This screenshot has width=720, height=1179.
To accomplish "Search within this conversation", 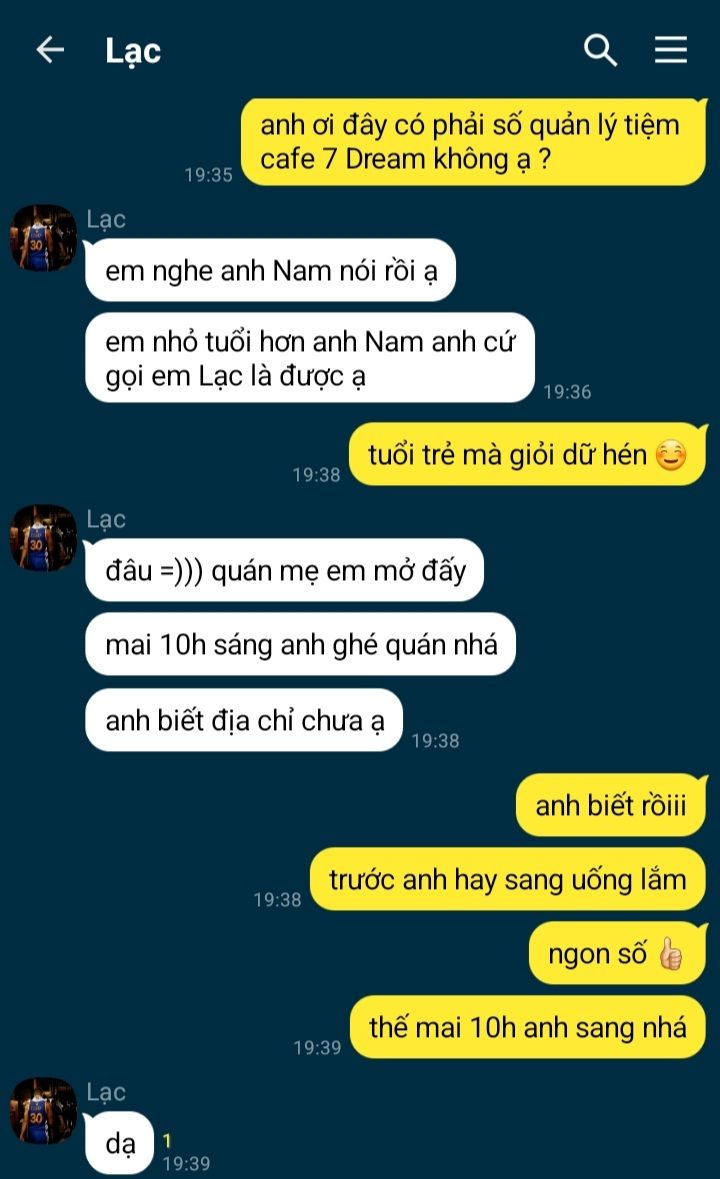I will [x=600, y=50].
